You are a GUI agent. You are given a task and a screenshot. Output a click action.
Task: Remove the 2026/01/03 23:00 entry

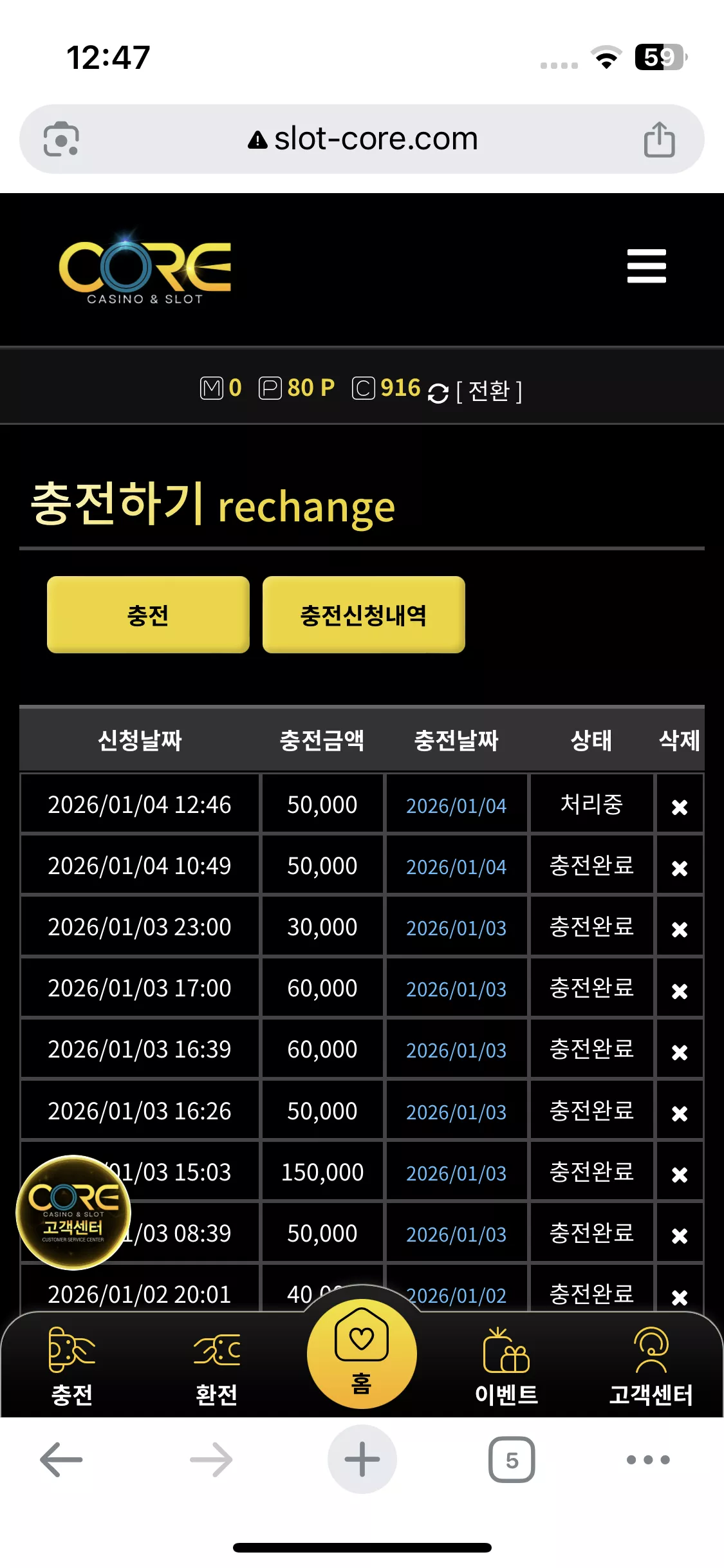tap(680, 929)
